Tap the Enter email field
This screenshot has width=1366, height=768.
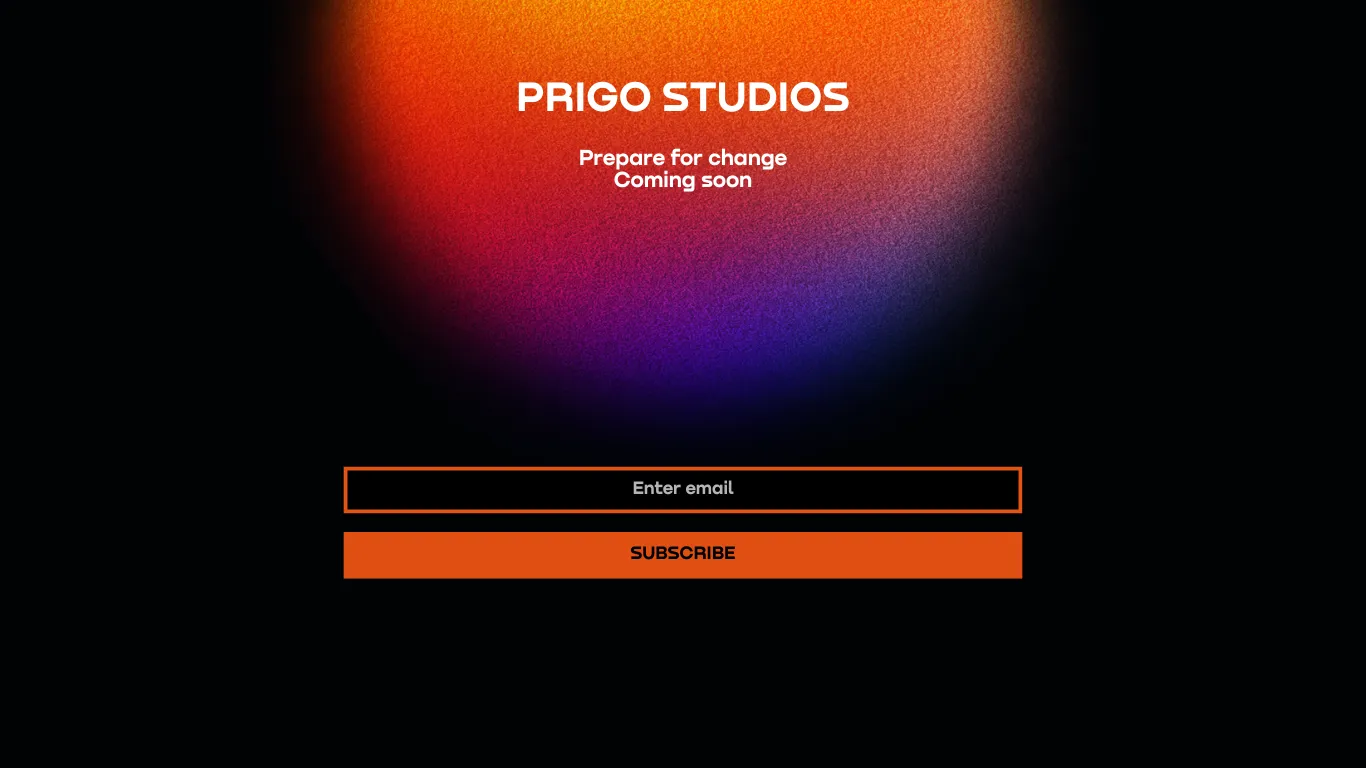coord(682,489)
